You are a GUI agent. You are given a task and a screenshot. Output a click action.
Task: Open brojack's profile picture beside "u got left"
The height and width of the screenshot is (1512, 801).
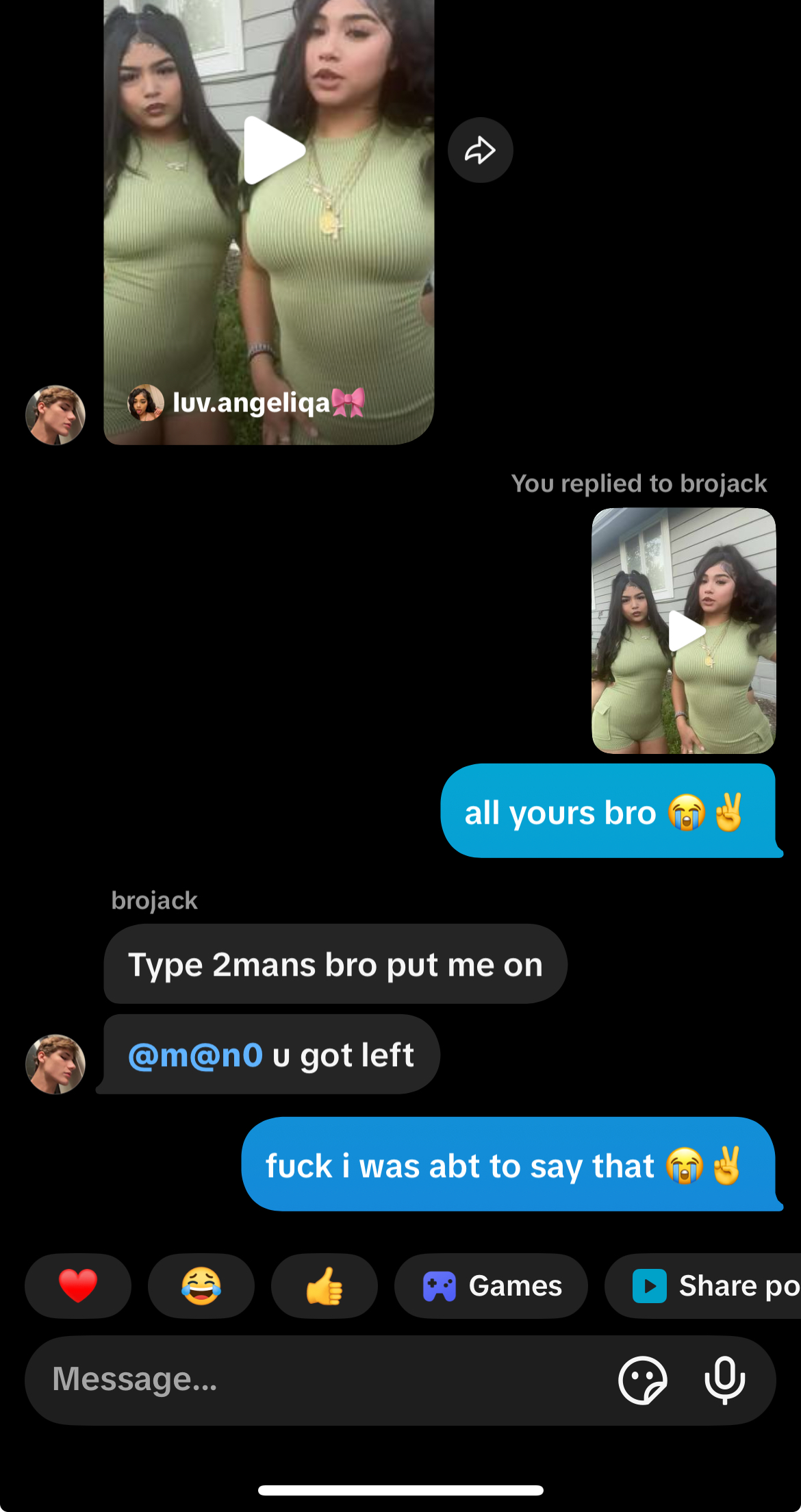(55, 1064)
